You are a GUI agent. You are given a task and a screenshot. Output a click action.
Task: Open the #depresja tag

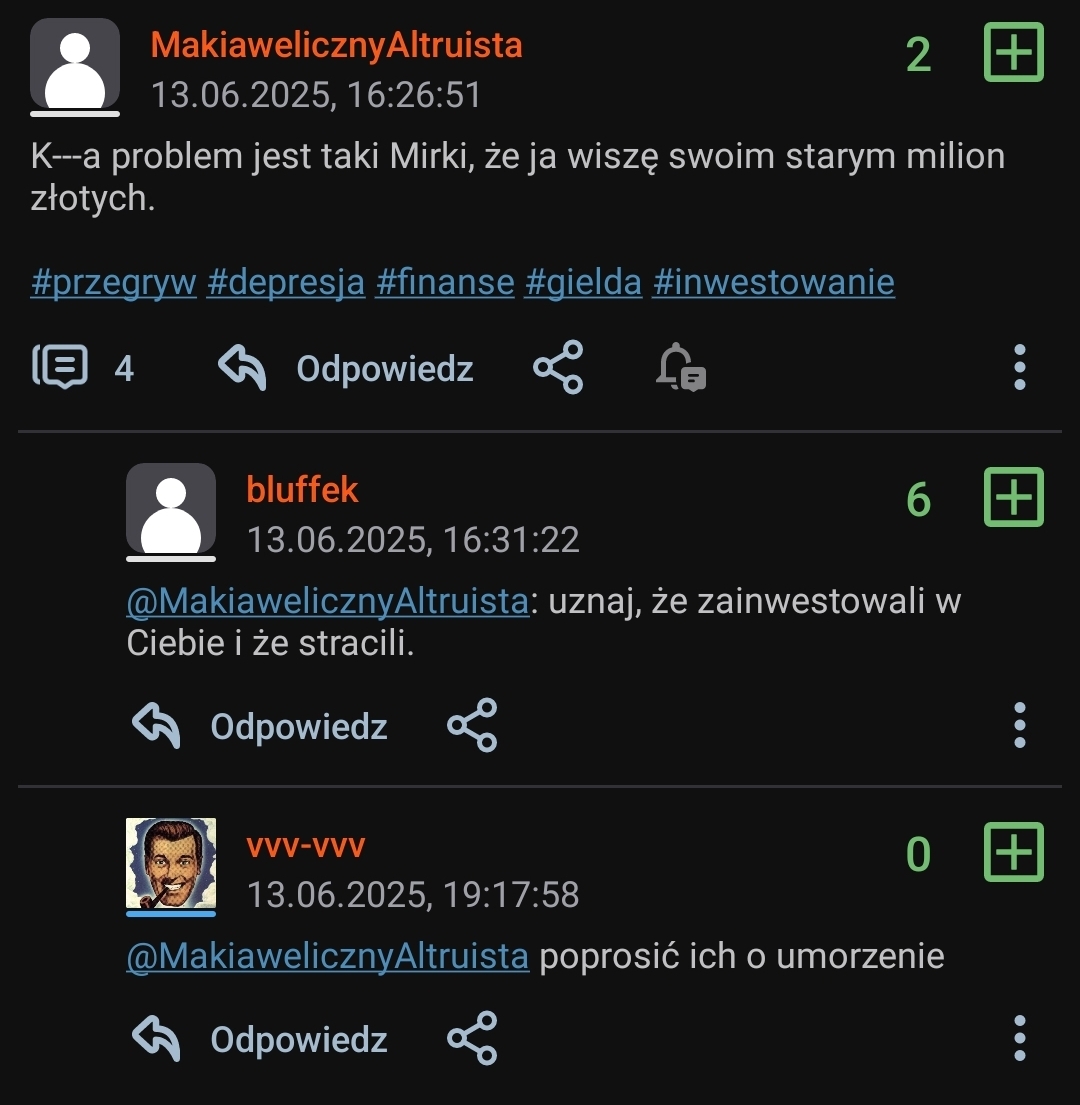click(x=286, y=283)
